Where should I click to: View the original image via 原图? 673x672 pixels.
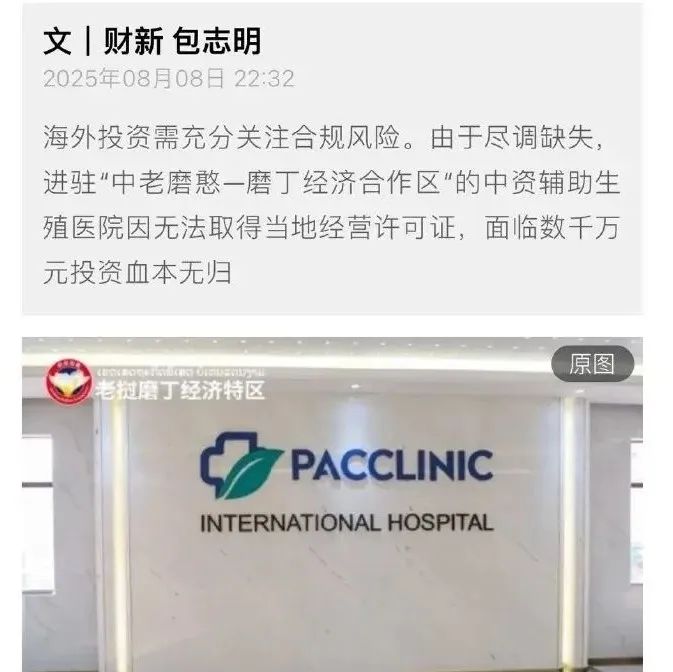click(592, 364)
